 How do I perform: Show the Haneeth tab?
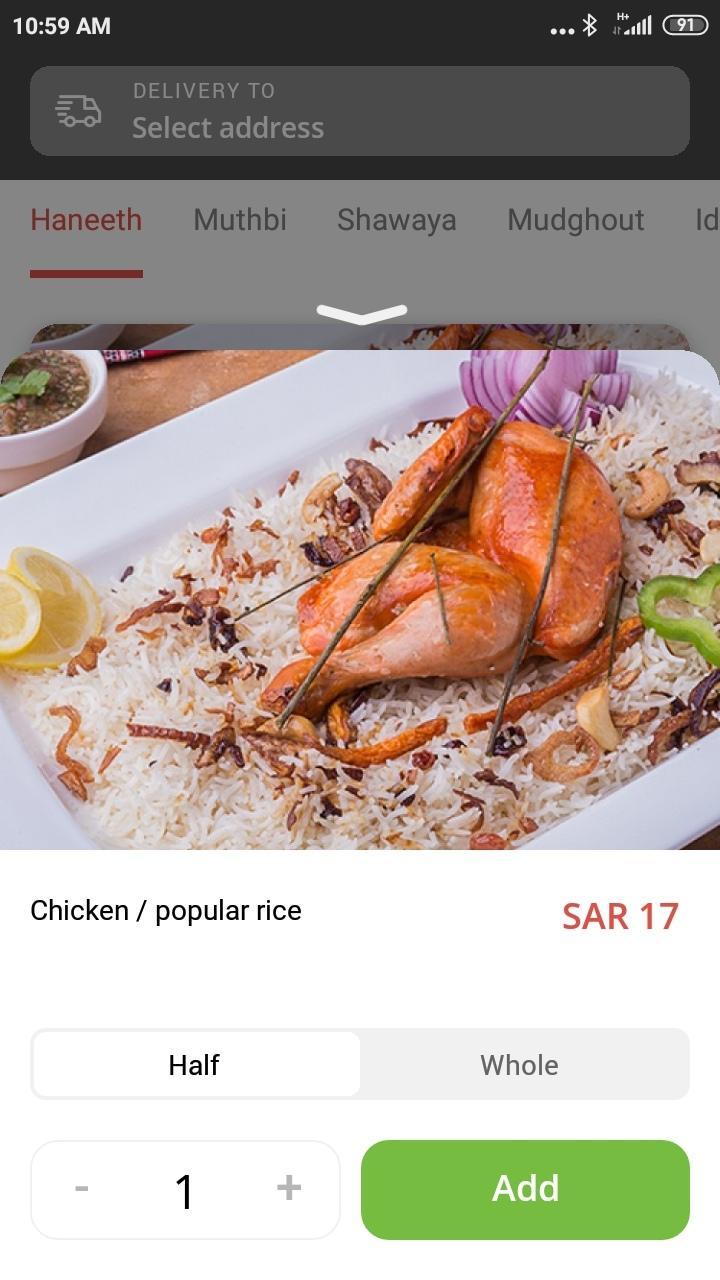tap(86, 220)
